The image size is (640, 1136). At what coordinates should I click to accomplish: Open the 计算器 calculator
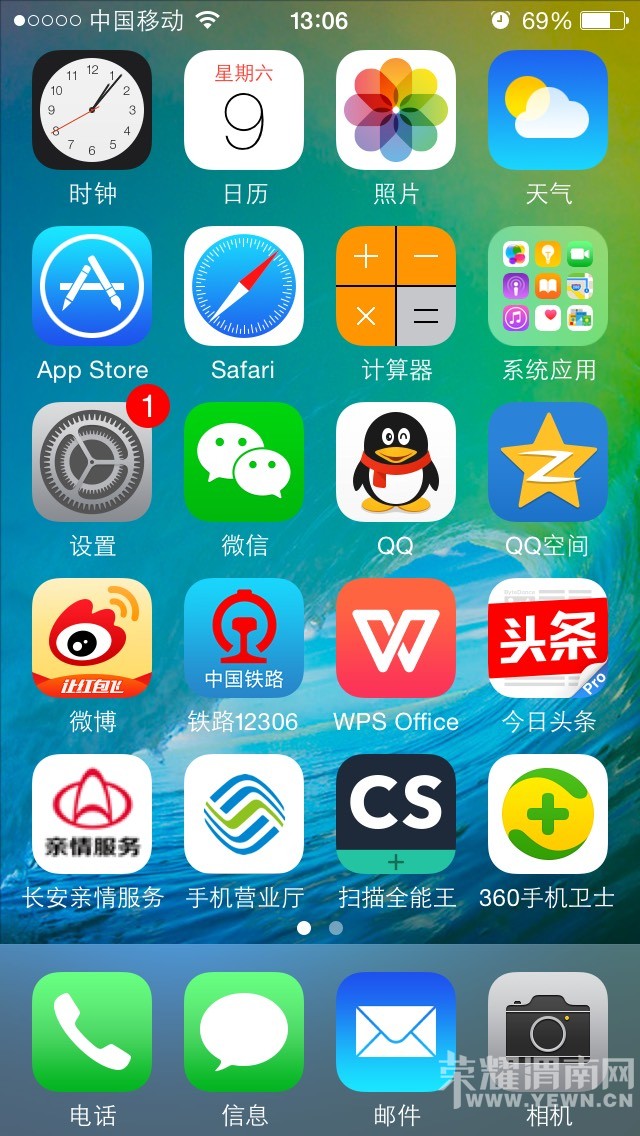(396, 286)
